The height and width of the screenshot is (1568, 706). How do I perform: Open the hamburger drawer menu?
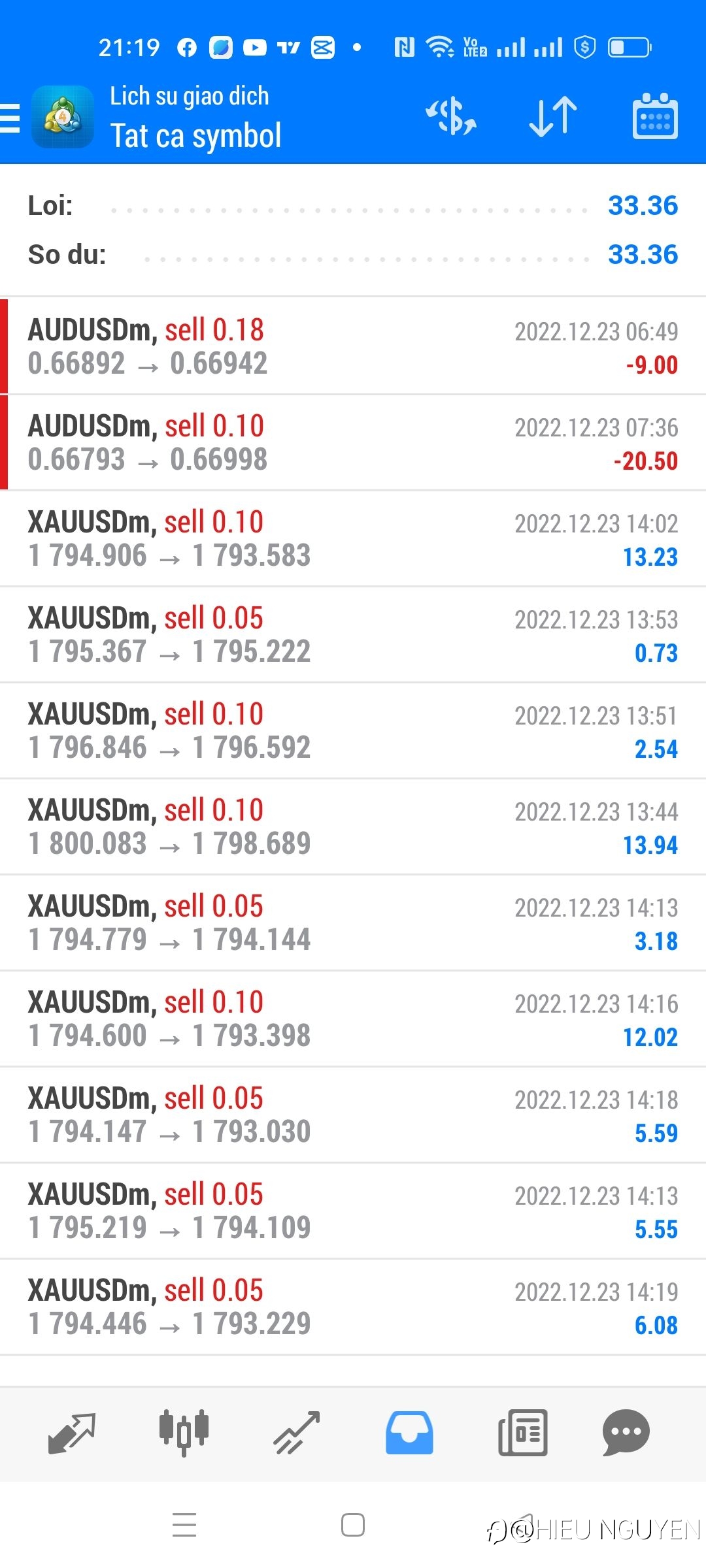10,118
